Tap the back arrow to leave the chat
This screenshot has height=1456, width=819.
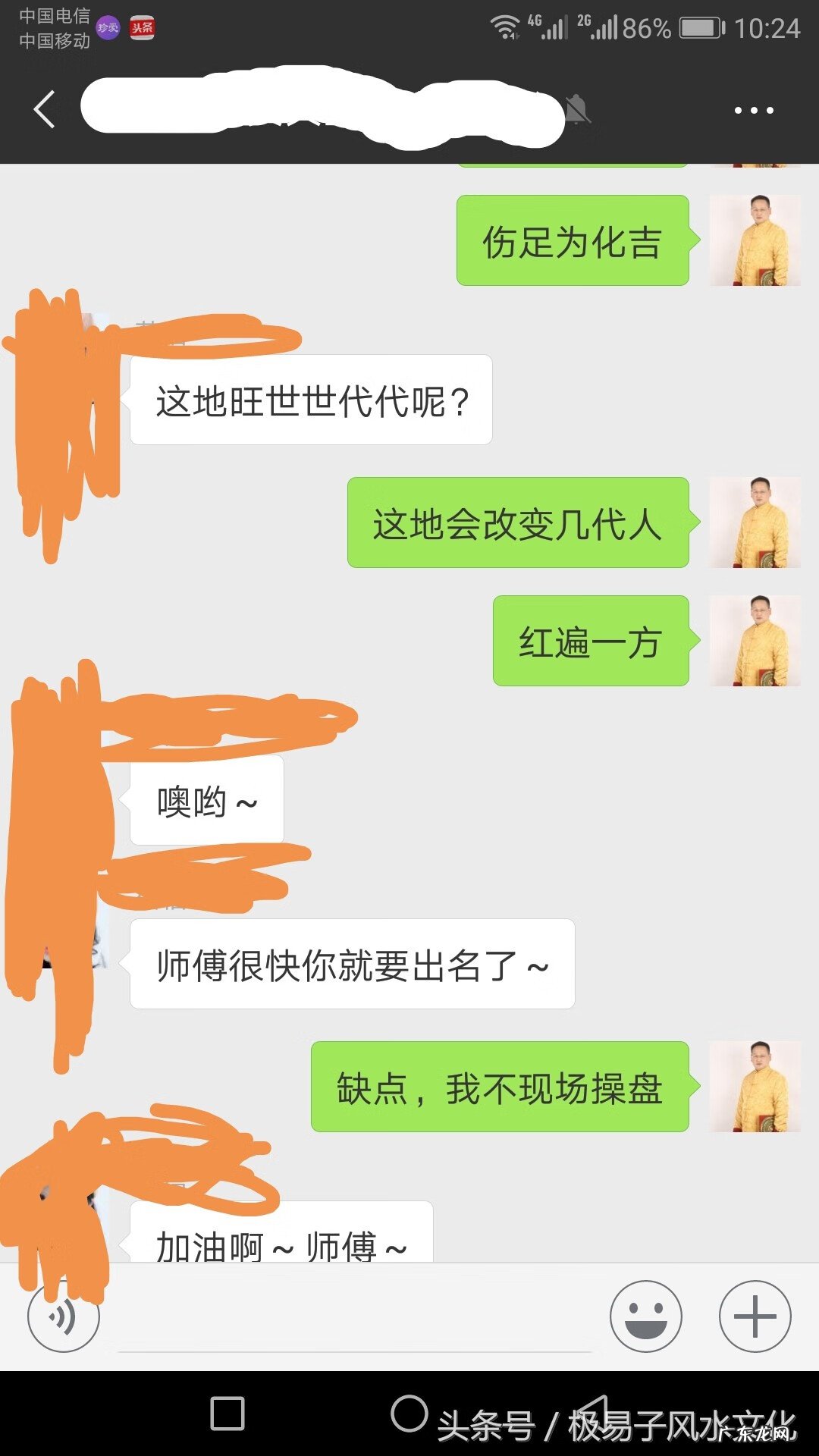[x=43, y=110]
